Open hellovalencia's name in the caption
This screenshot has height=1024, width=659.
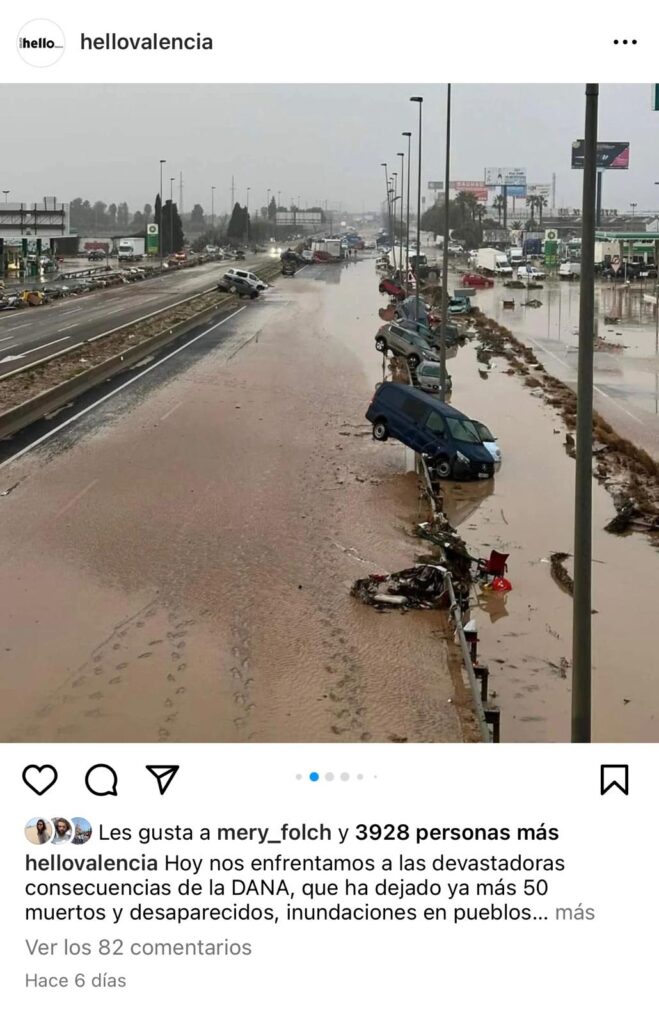(91, 862)
